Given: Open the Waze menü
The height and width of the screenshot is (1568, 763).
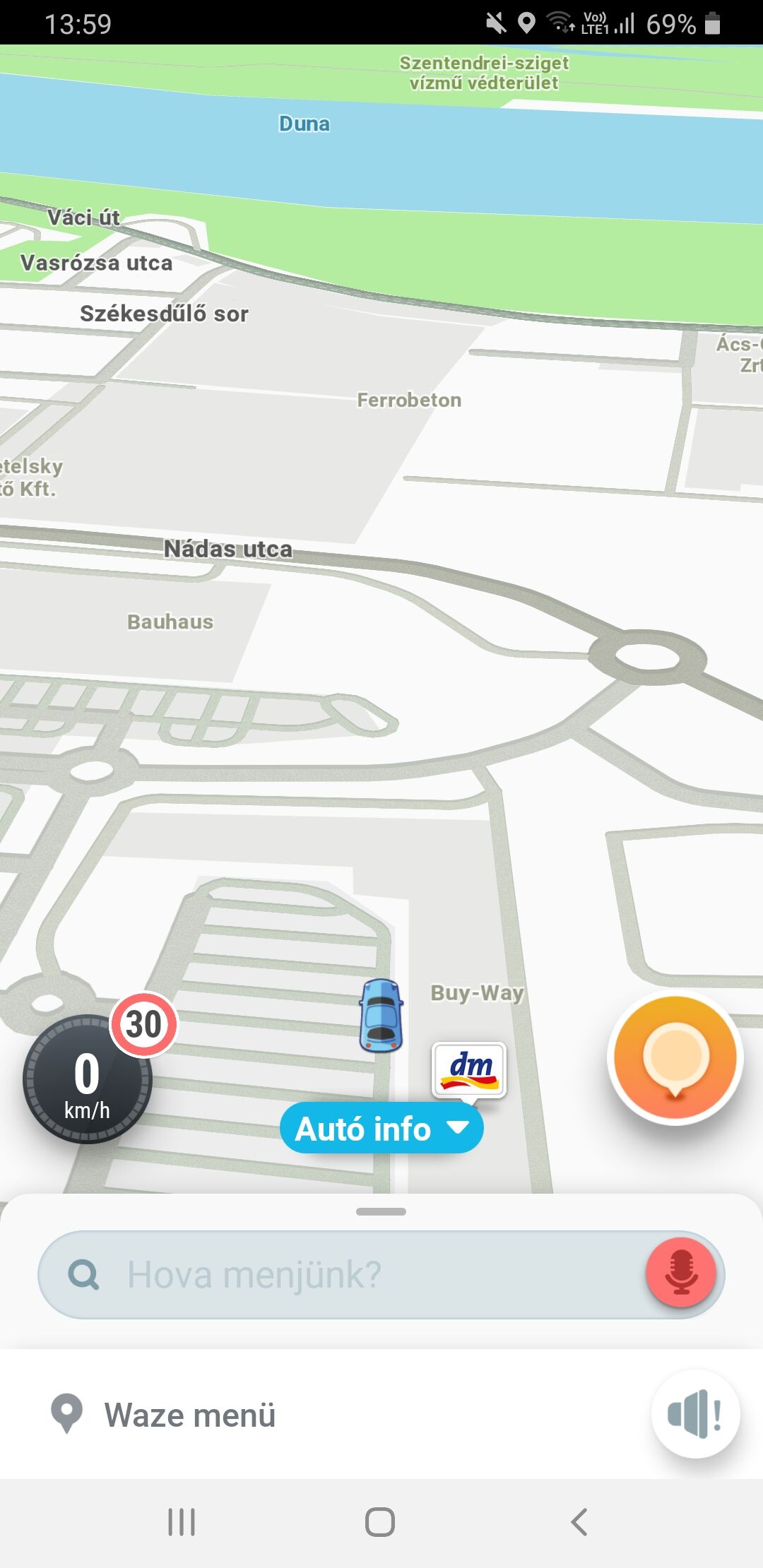Looking at the screenshot, I should coord(189,1415).
